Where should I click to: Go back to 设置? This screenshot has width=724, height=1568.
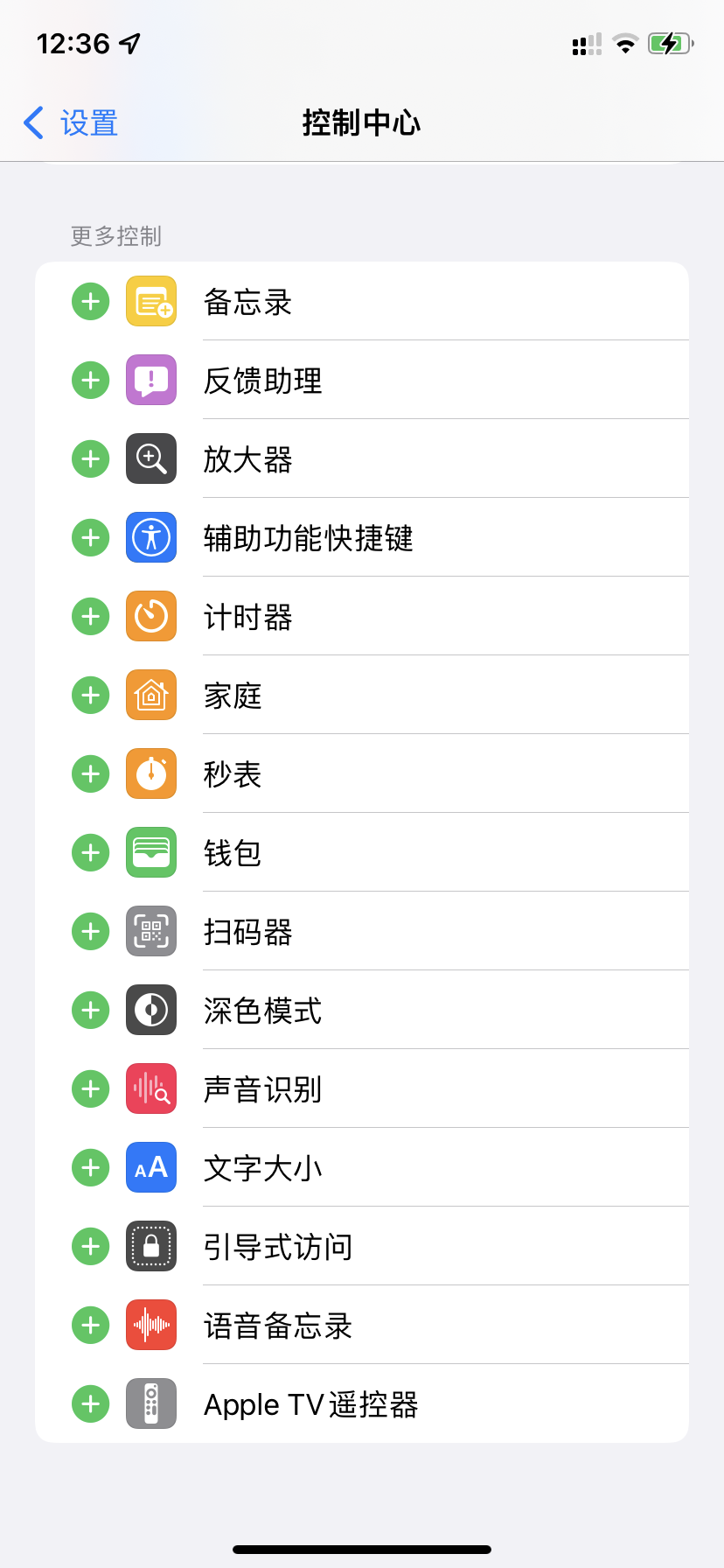[x=72, y=123]
